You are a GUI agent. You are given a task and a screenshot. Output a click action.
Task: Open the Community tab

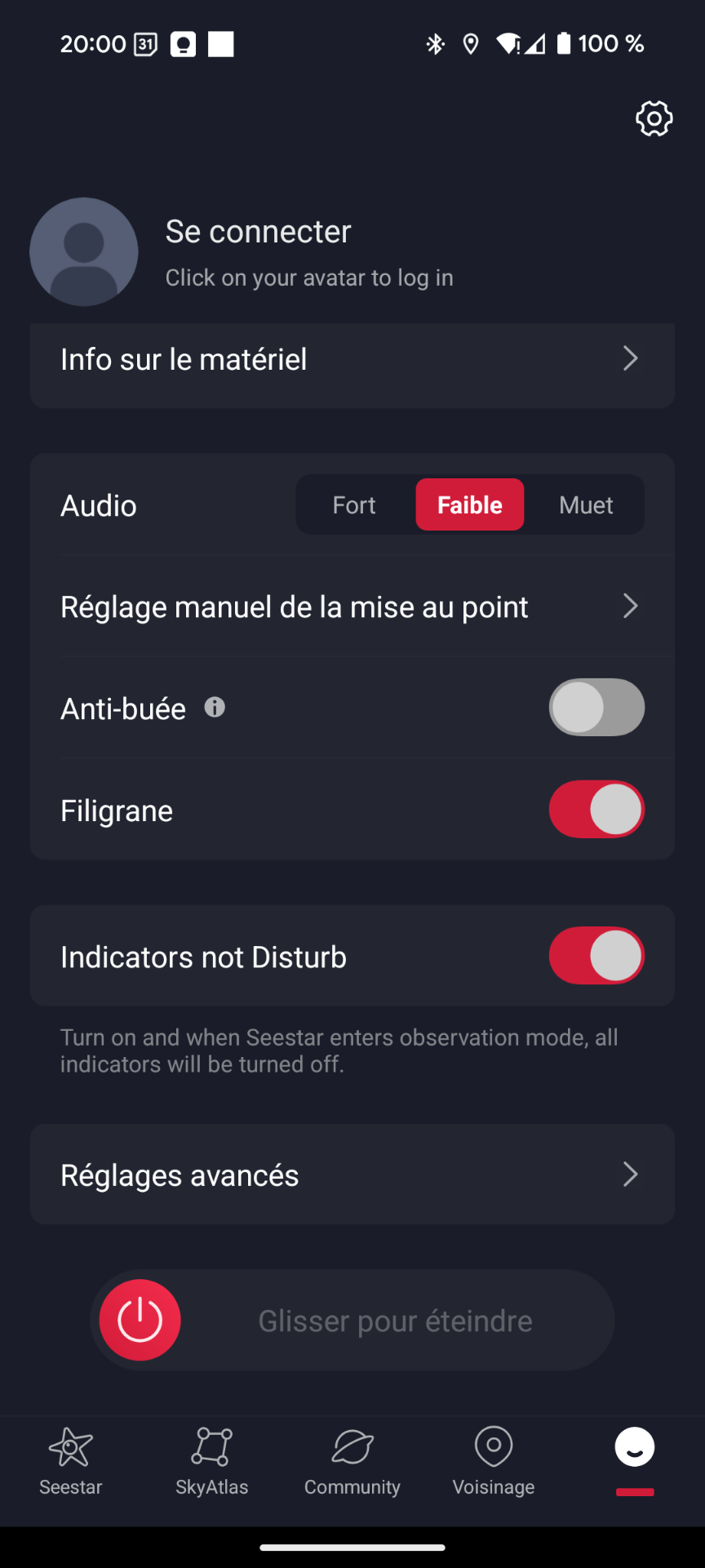click(352, 1461)
